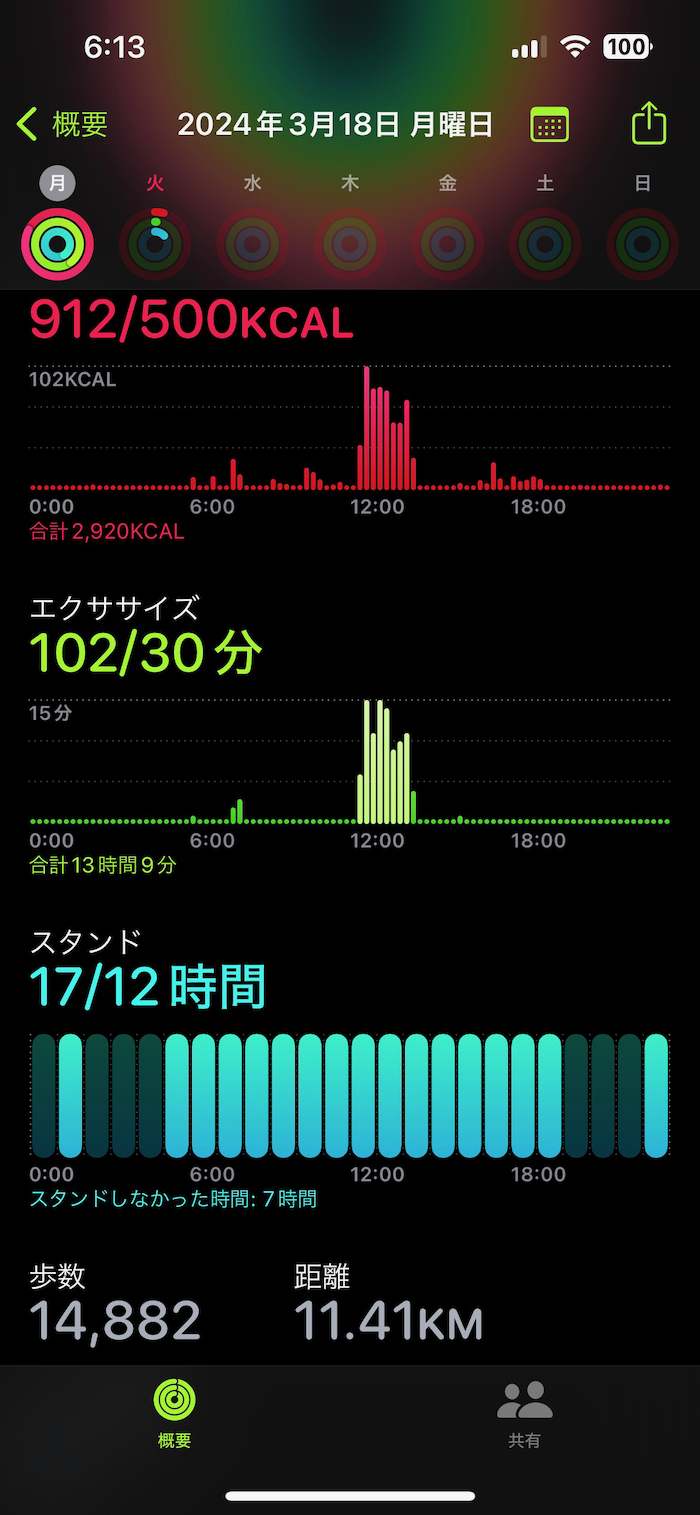700x1515 pixels.
Task: Select Tuesday (火) activity rings
Action: click(155, 243)
